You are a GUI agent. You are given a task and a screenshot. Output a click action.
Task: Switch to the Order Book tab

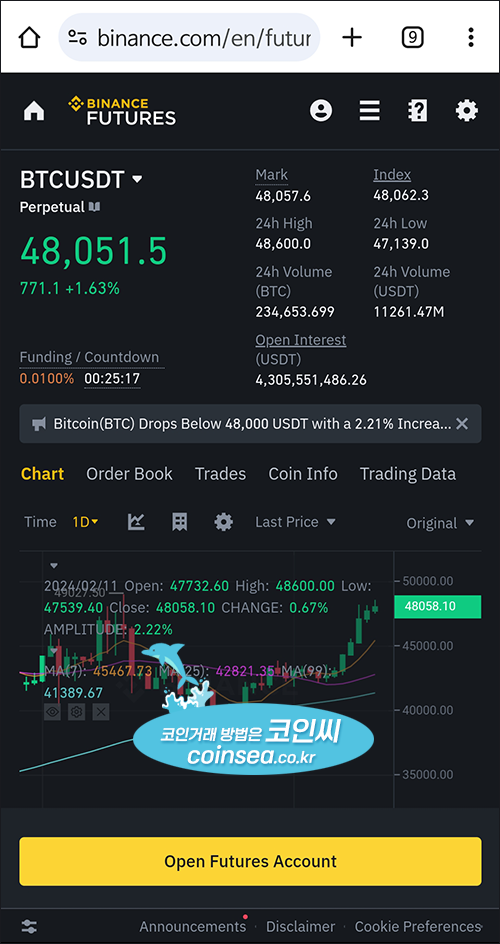pyautogui.click(x=129, y=474)
